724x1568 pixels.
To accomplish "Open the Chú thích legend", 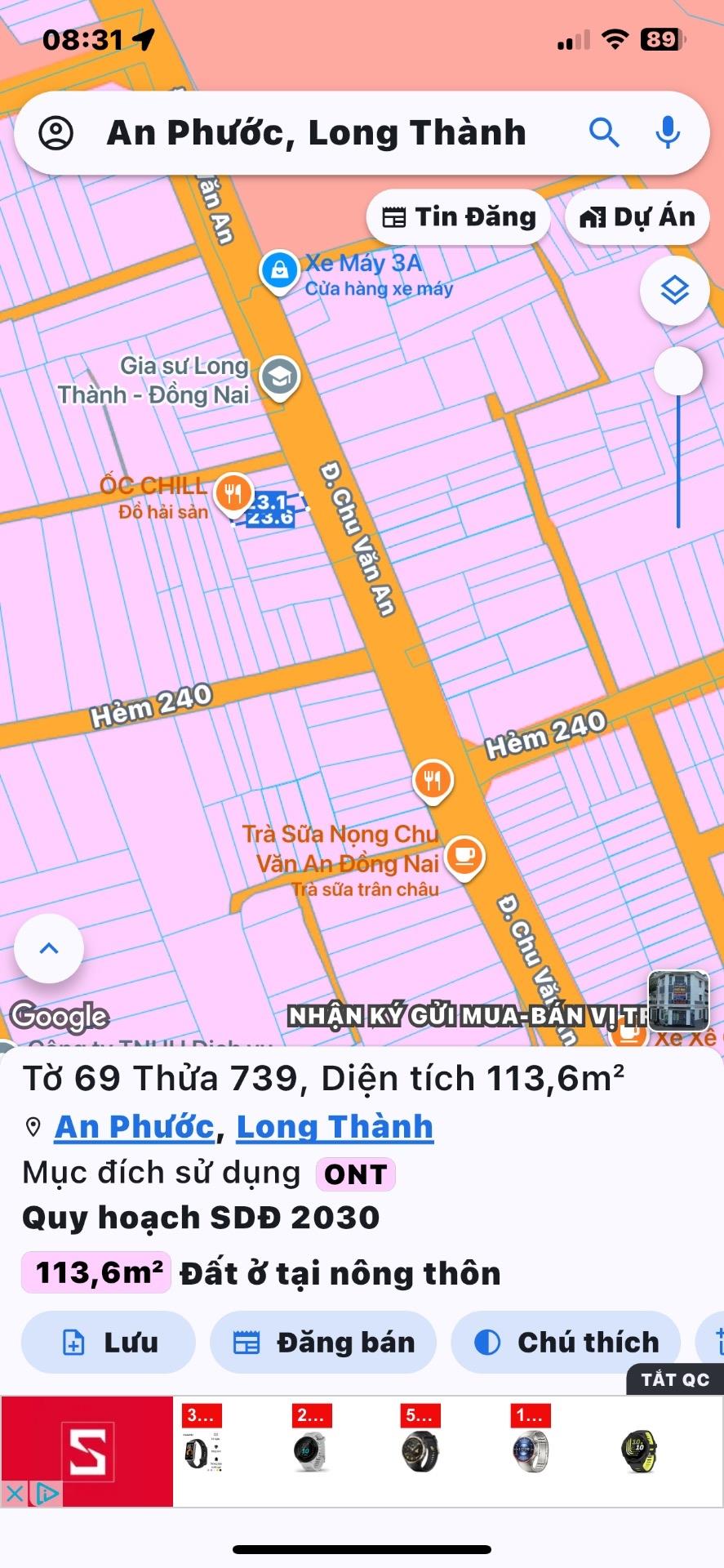I will pos(566,1343).
